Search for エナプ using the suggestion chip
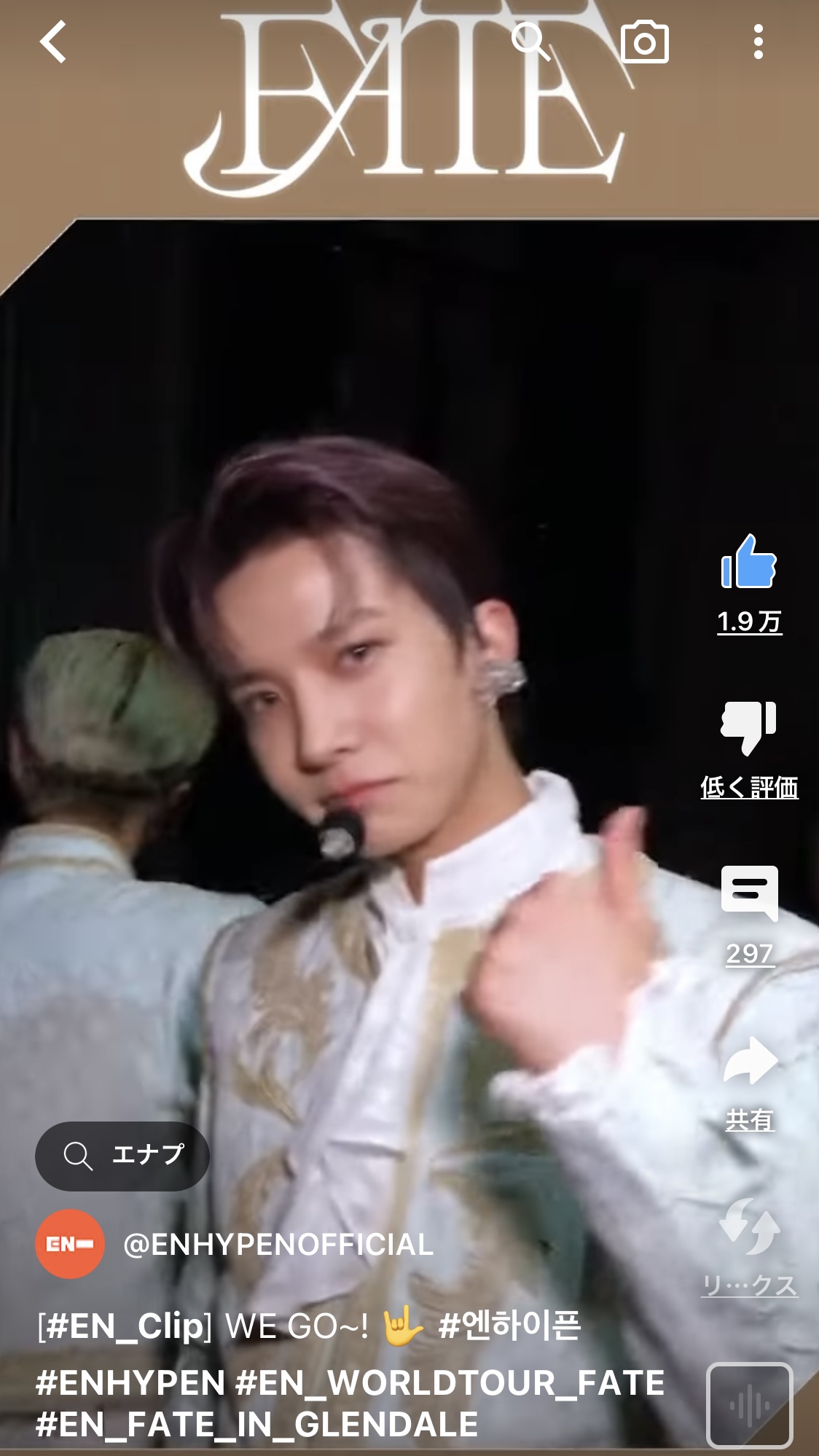The height and width of the screenshot is (1456, 819). click(x=122, y=1156)
